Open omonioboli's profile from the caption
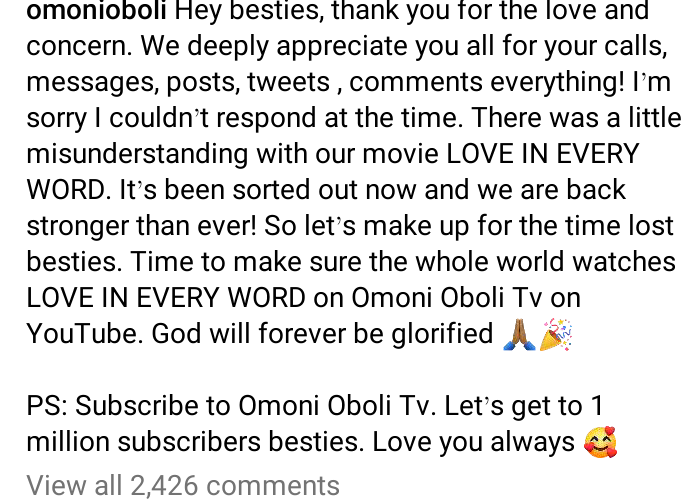 point(98,13)
